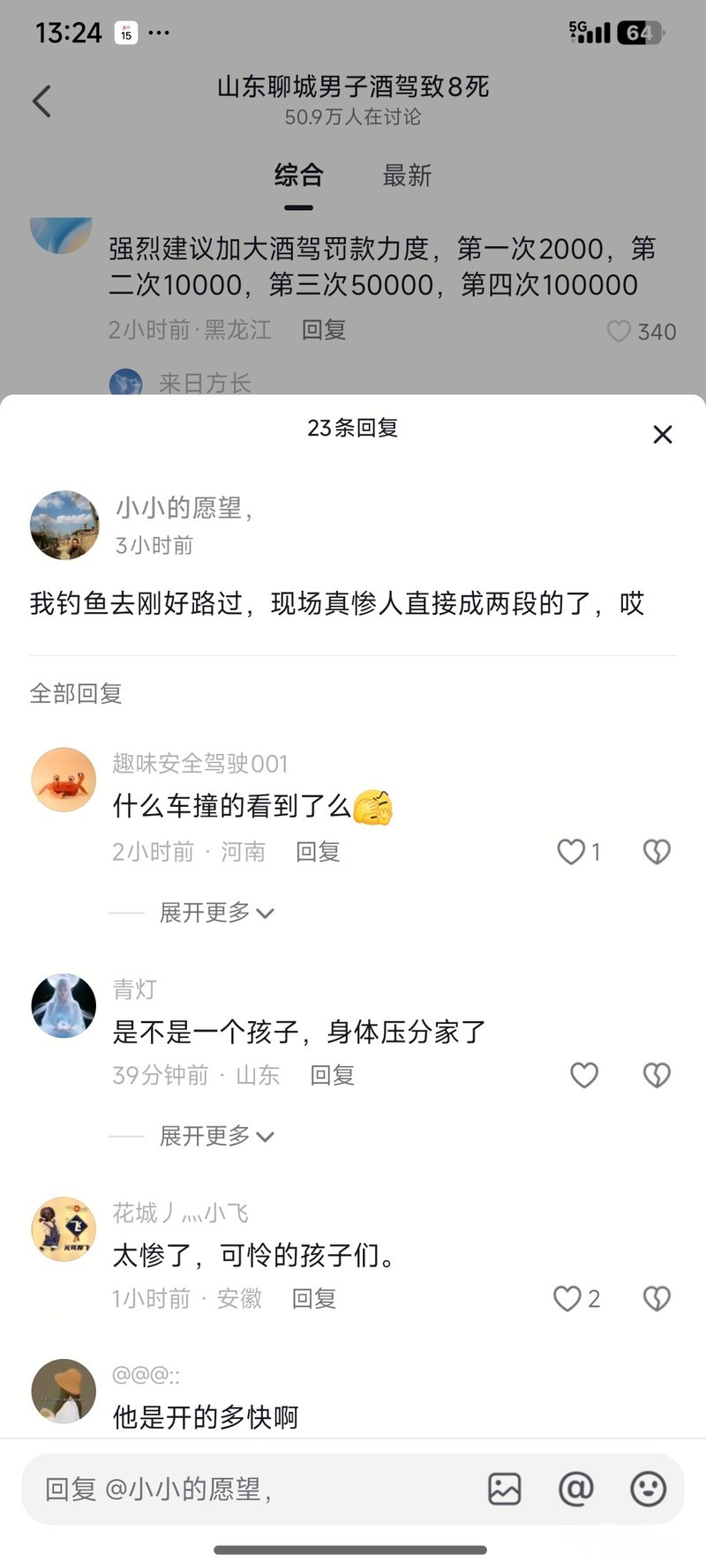Mention someone with the @ icon
Screen dimensions: 706x1568
coord(575,1490)
